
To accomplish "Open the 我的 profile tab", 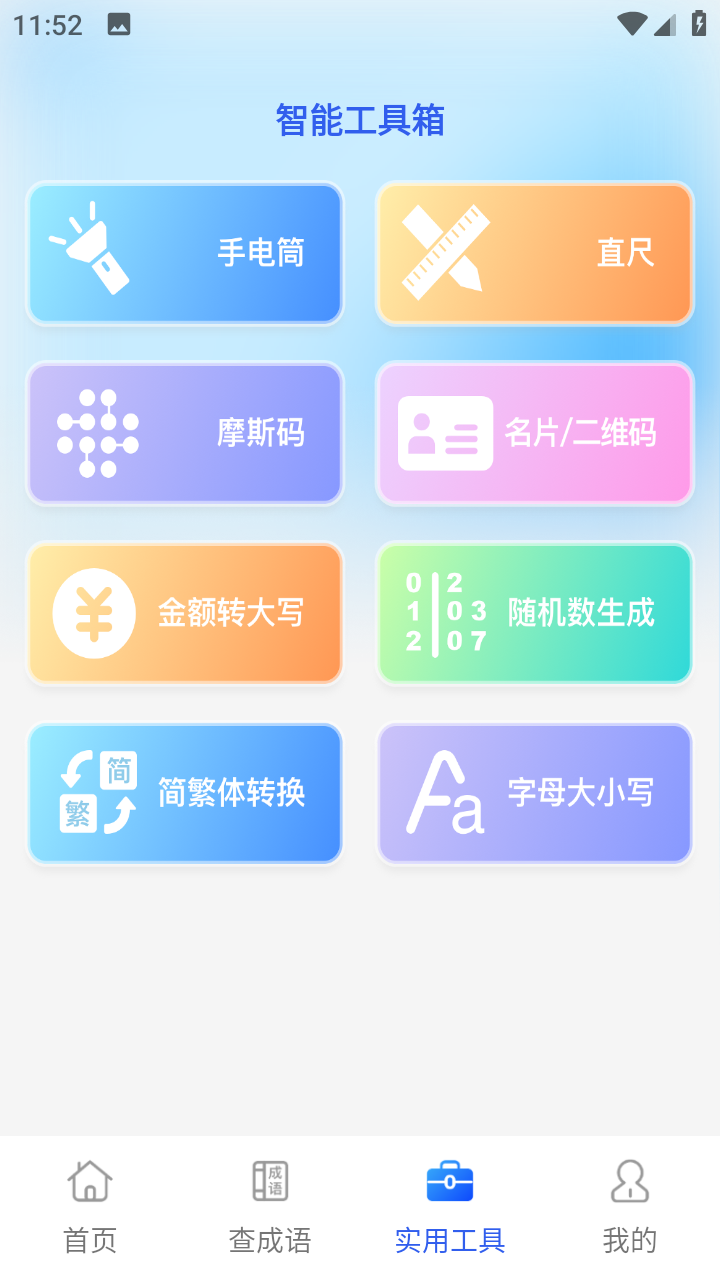I will point(630,1207).
